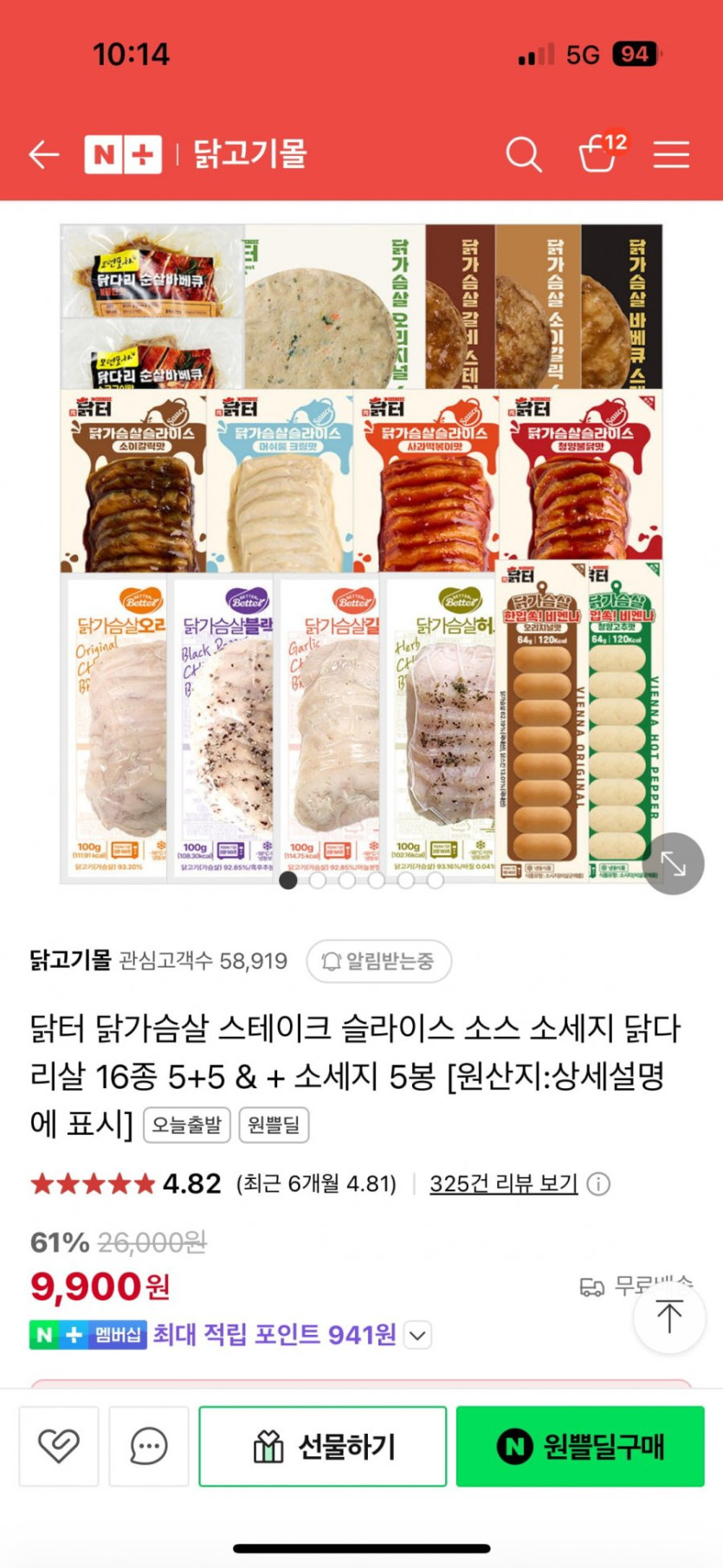
Task: Open the N+ Naver Plus store logo
Action: click(123, 155)
